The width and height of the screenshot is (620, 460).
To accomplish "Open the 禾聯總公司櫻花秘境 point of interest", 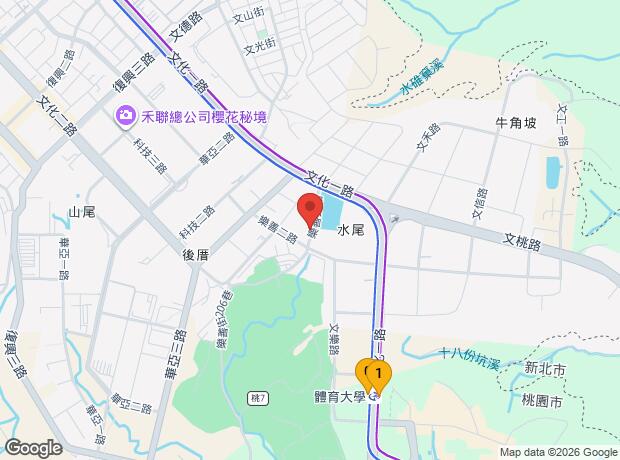I will pyautogui.click(x=126, y=116).
